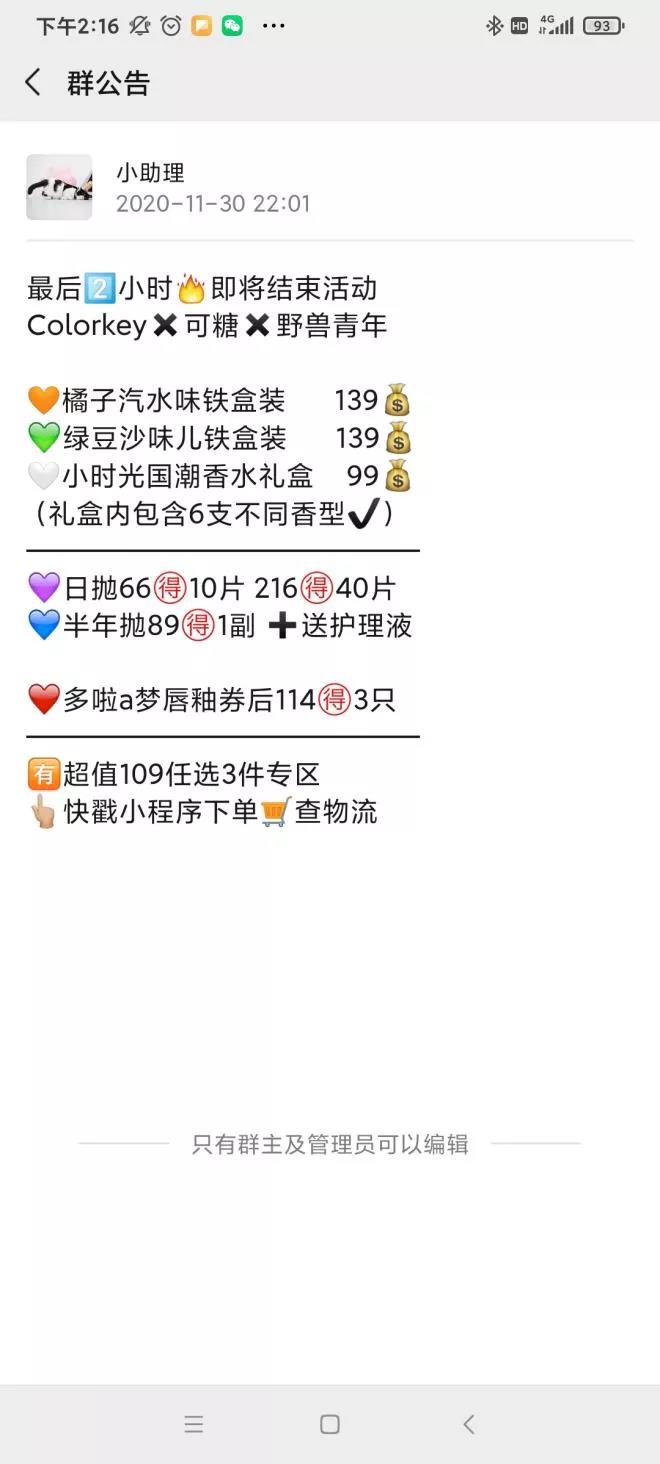
Task: Go to the phone's home screen
Action: [330, 1424]
